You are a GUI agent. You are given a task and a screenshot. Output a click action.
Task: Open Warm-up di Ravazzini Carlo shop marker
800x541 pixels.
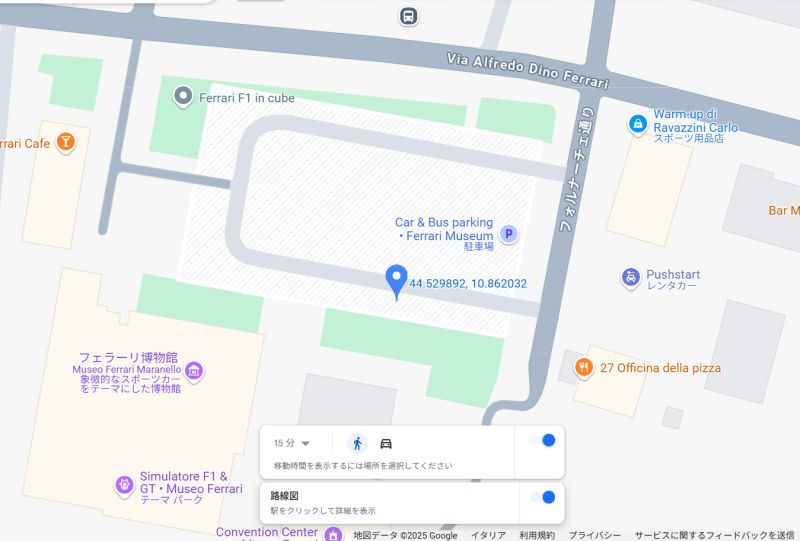tap(637, 123)
